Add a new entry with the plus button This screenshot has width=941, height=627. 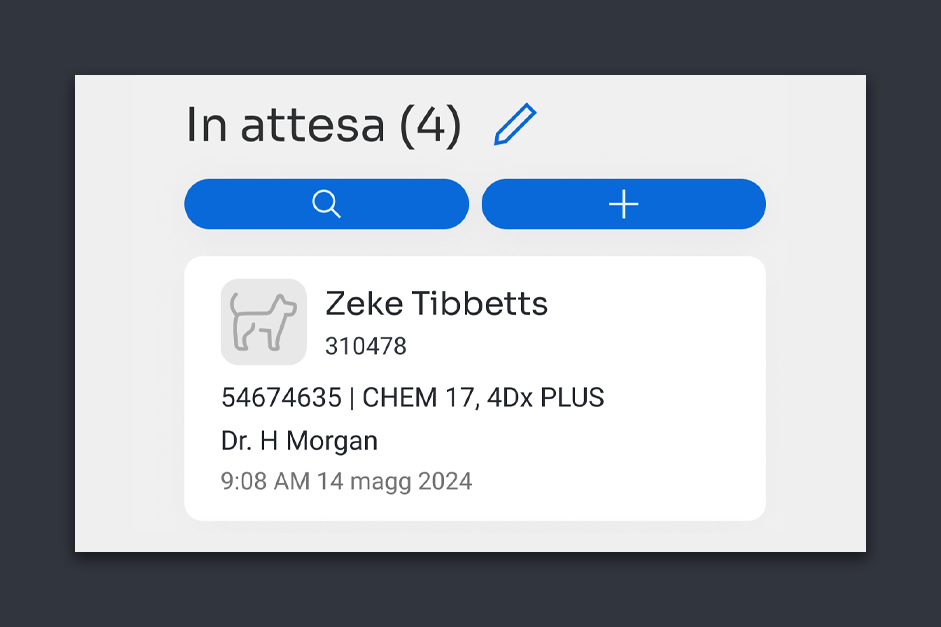tap(624, 204)
